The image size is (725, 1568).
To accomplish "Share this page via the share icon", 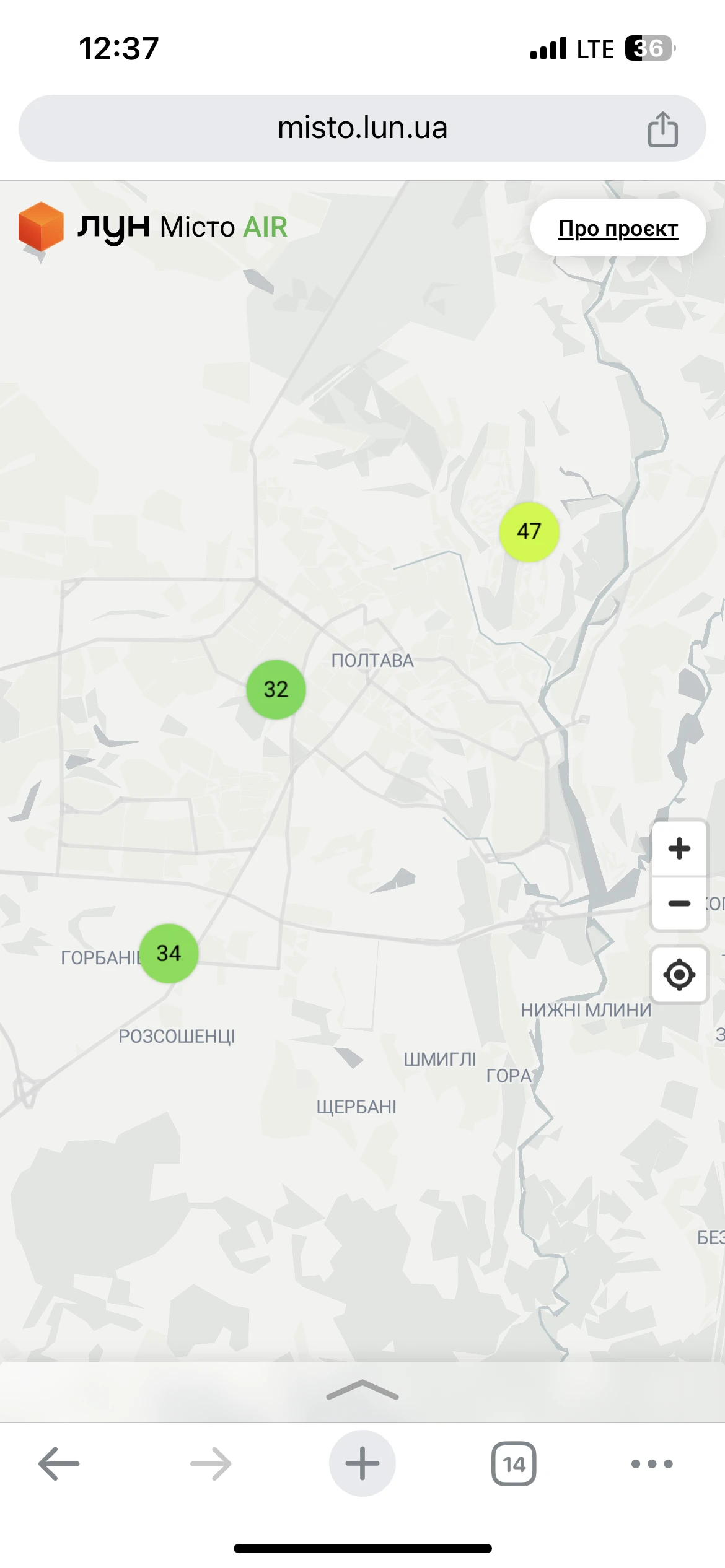I will point(662,129).
